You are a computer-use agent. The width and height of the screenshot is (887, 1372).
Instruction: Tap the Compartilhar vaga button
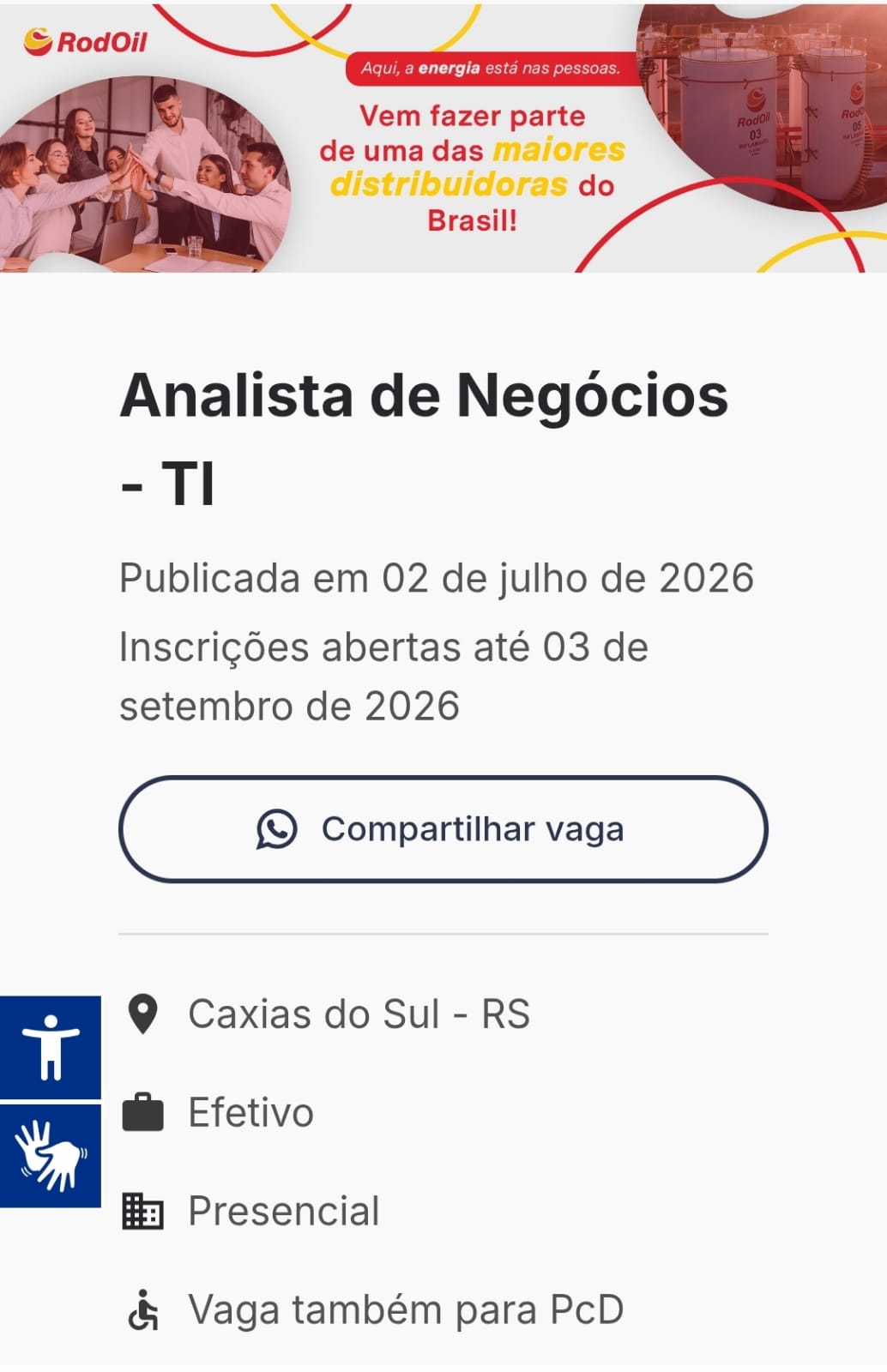click(443, 829)
